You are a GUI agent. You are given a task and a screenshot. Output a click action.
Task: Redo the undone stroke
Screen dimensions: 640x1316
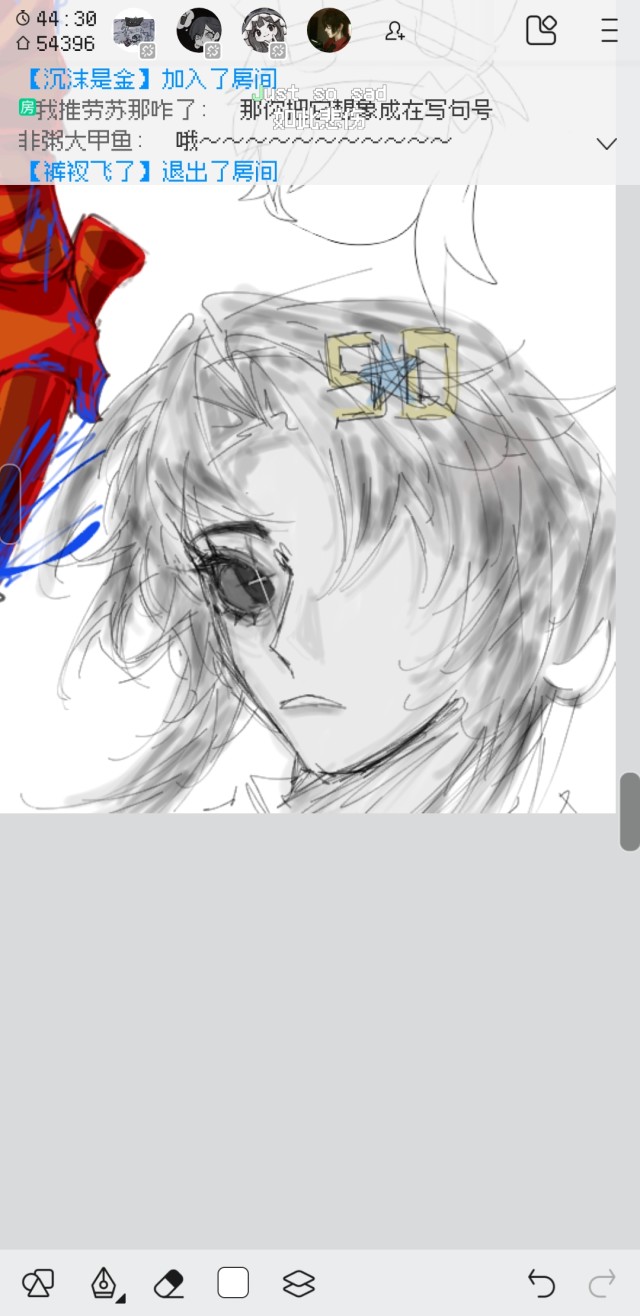(x=602, y=1282)
